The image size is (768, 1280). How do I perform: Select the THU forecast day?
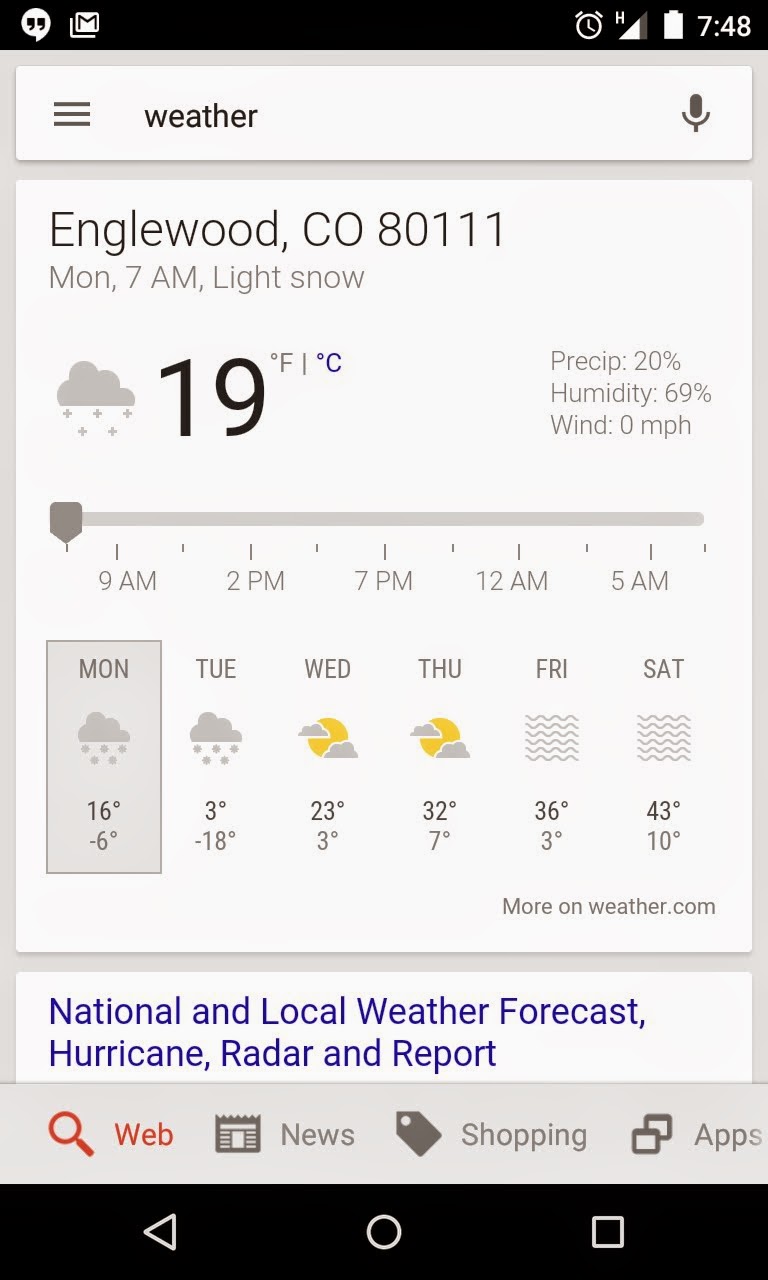440,756
